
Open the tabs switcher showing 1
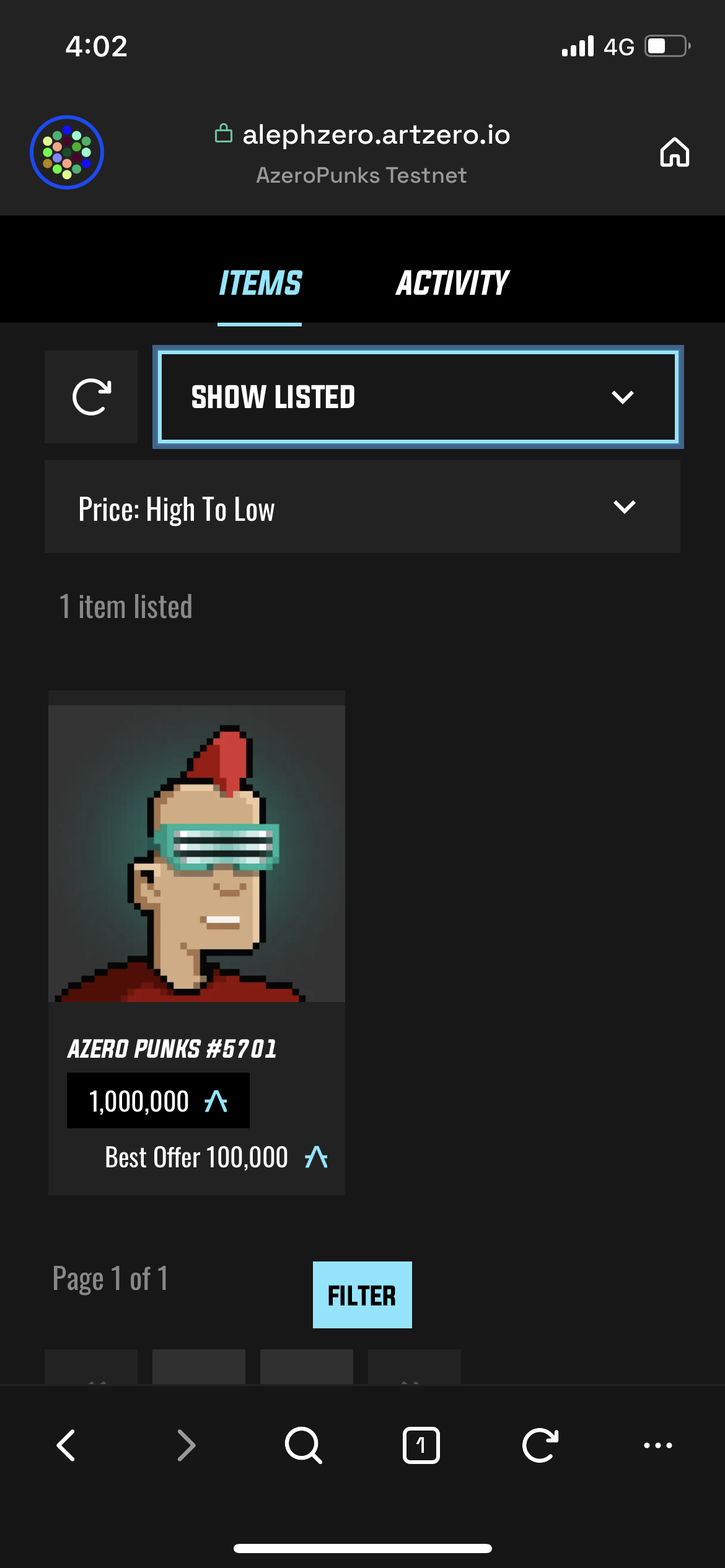[421, 1445]
